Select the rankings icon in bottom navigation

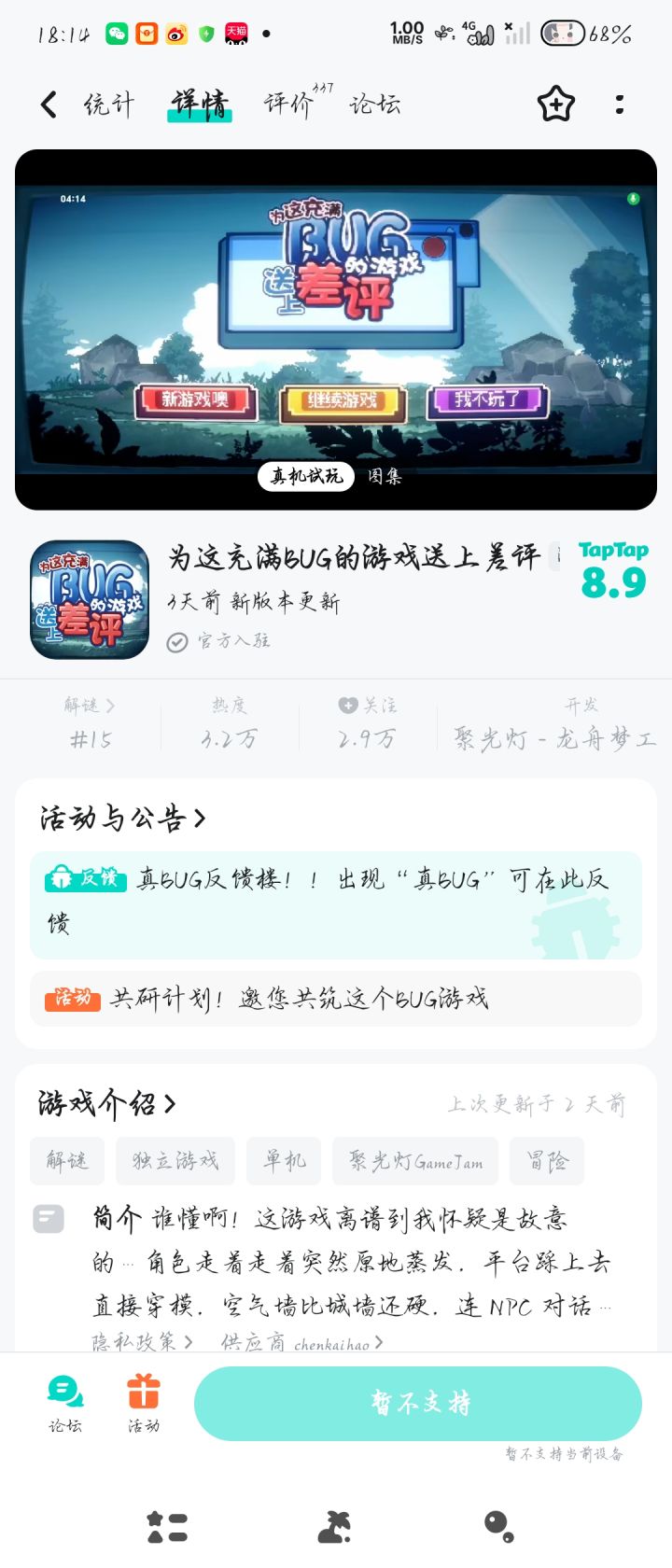pos(168,1524)
